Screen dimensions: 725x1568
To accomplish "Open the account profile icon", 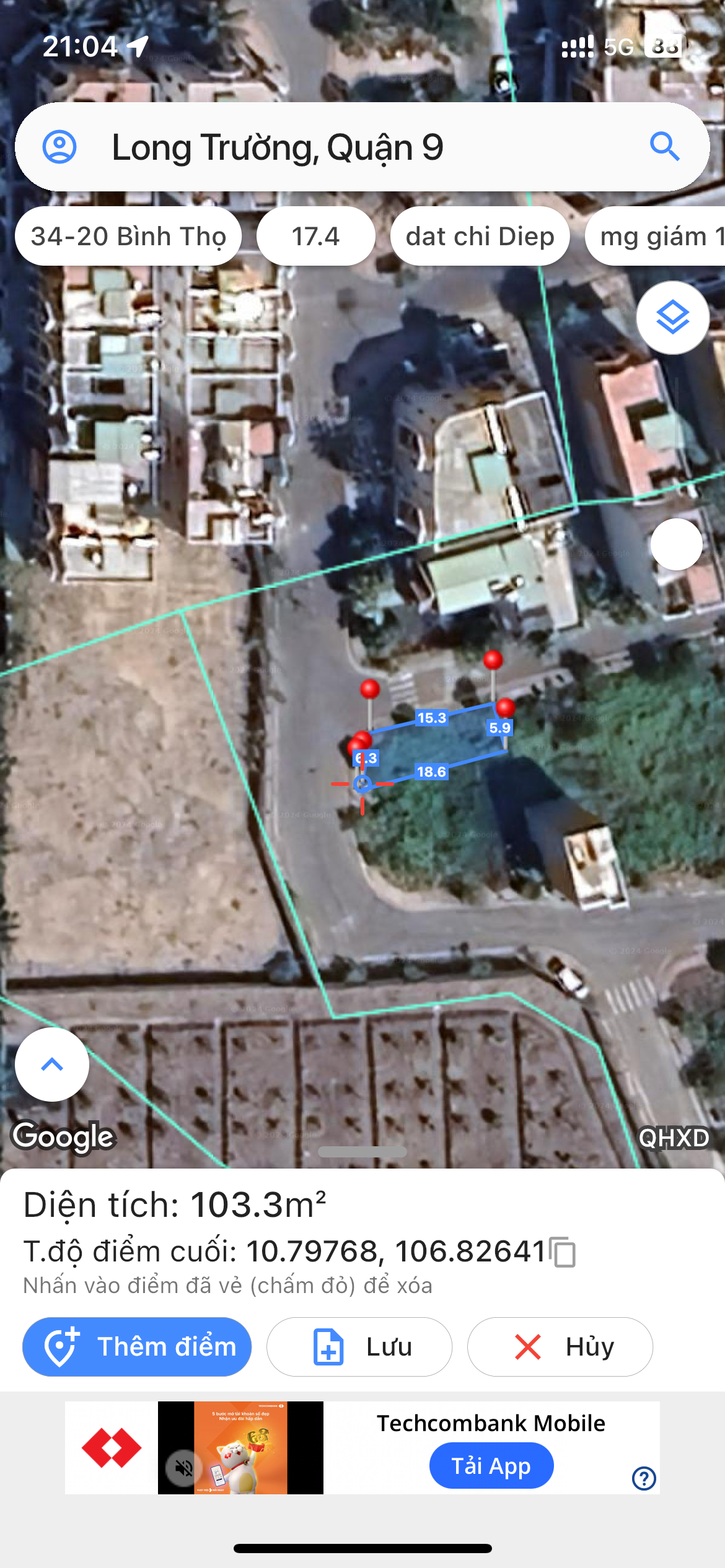I will tap(59, 147).
